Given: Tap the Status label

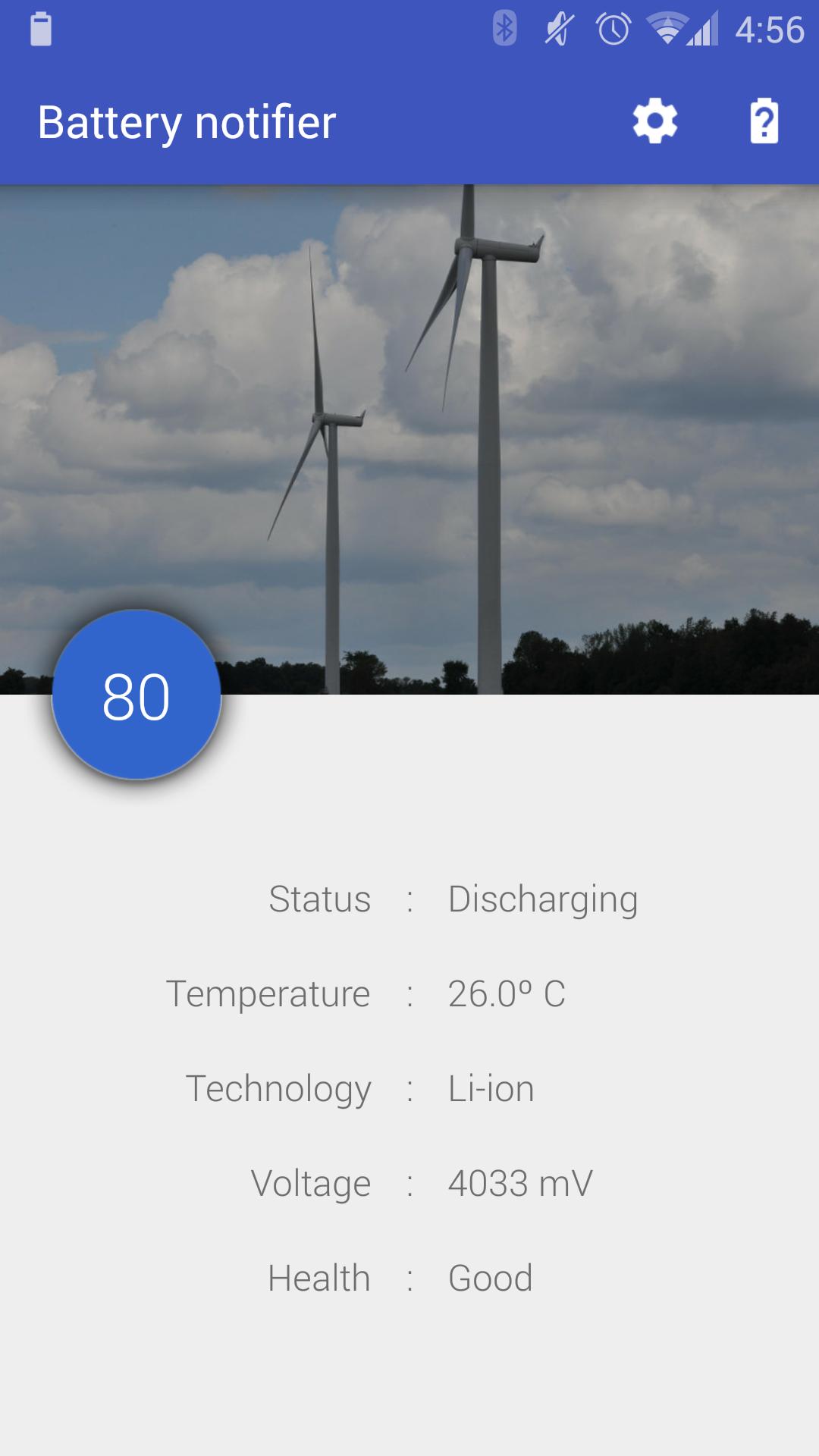Looking at the screenshot, I should [x=319, y=899].
